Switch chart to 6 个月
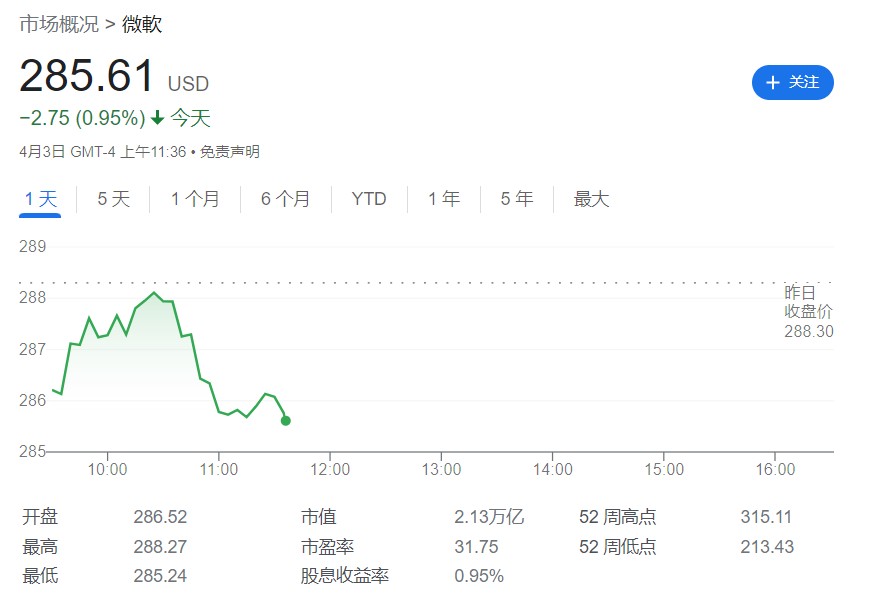Viewport: 871px width, 601px height. 285,199
